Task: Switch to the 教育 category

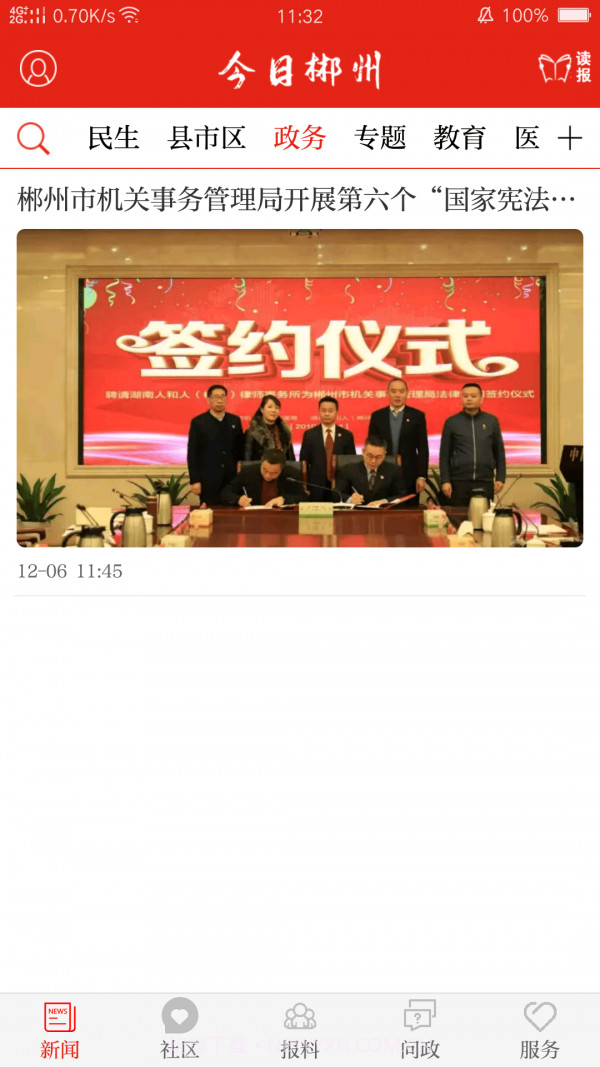Action: [460, 138]
